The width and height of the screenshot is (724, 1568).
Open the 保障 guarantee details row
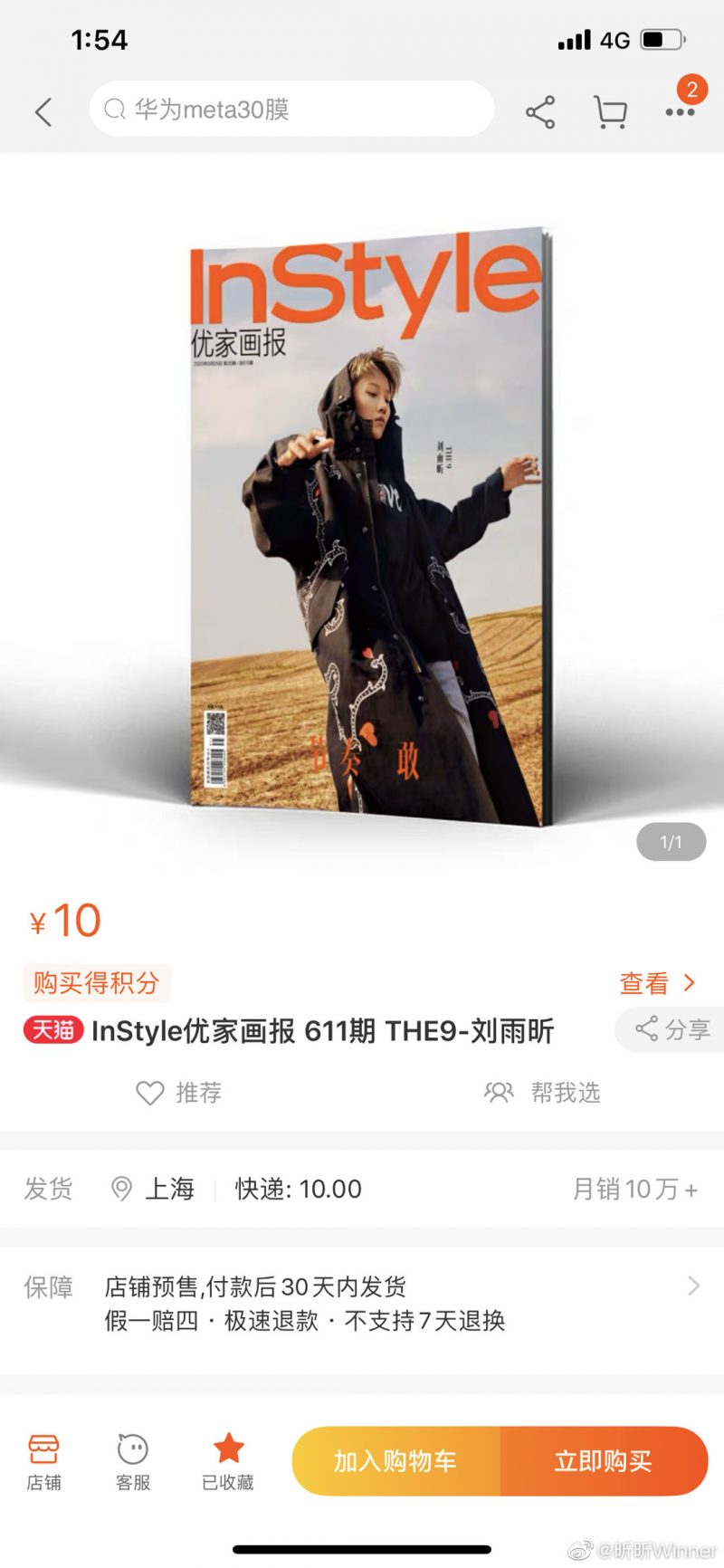pyautogui.click(x=362, y=1304)
